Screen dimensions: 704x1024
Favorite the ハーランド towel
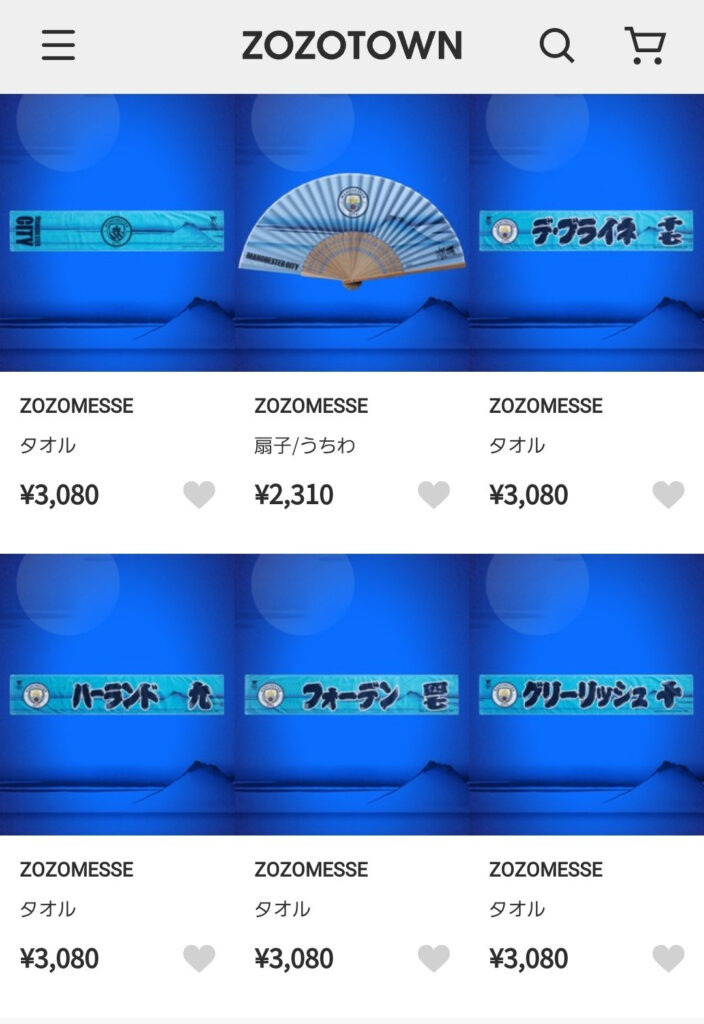(199, 958)
